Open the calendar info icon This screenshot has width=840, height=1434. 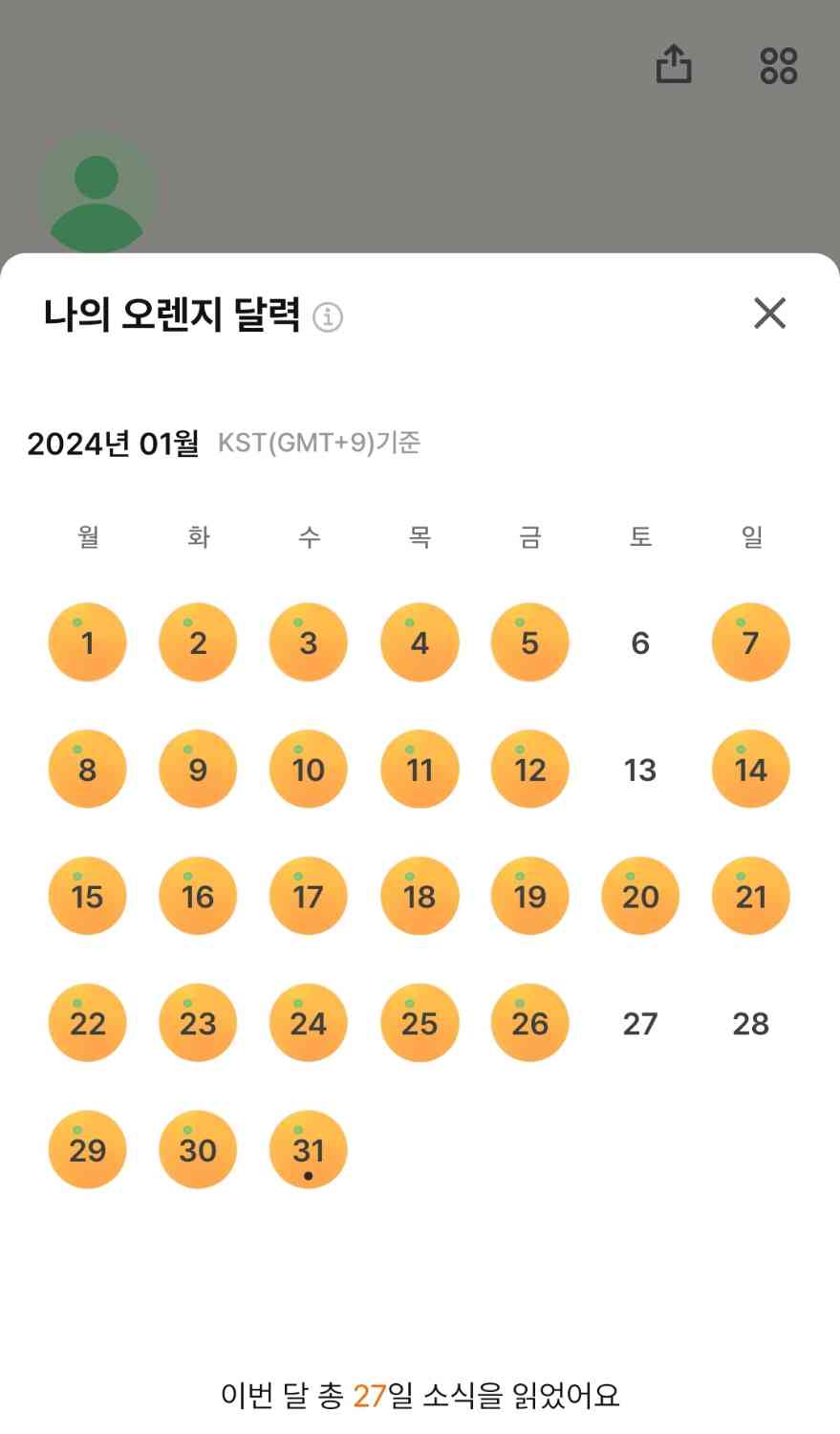click(328, 316)
